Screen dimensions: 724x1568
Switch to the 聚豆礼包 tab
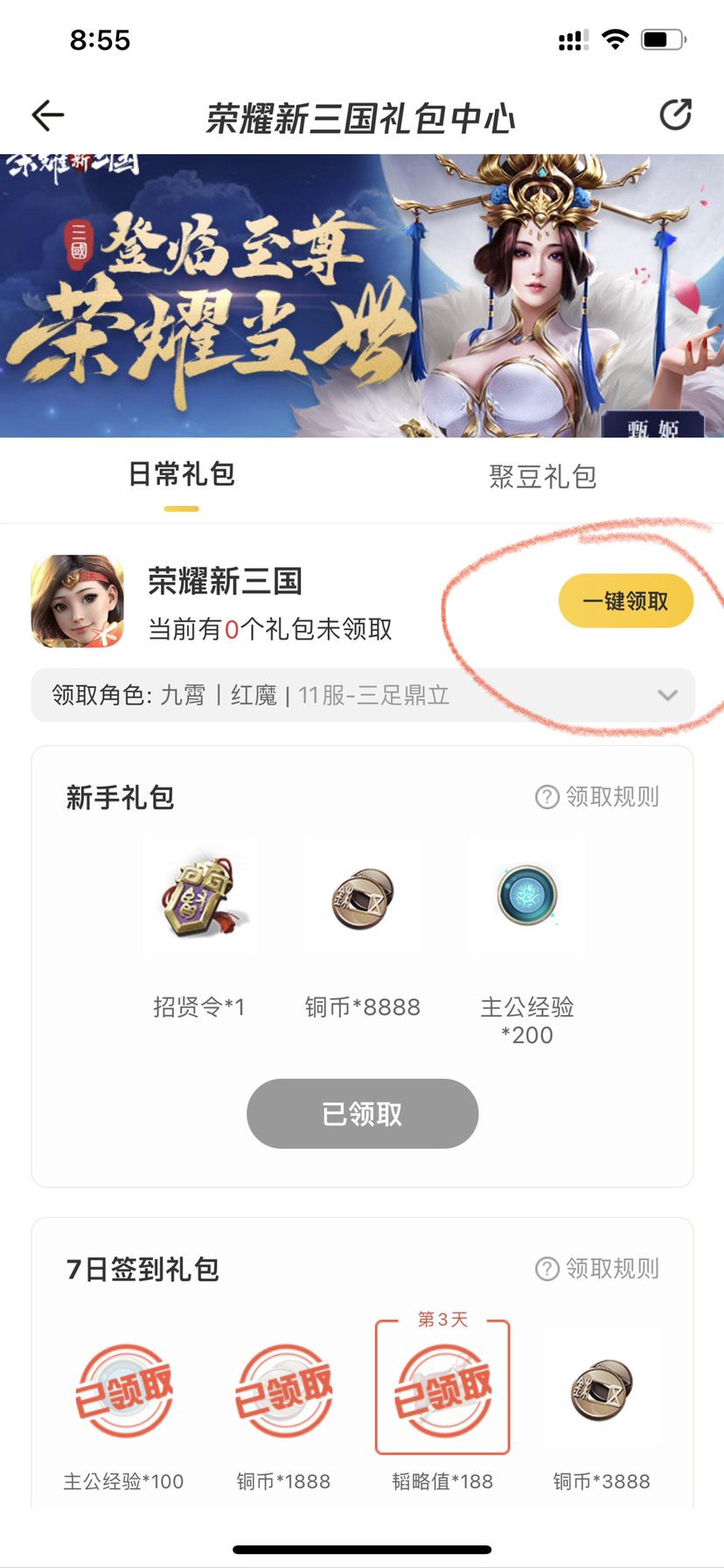point(542,477)
